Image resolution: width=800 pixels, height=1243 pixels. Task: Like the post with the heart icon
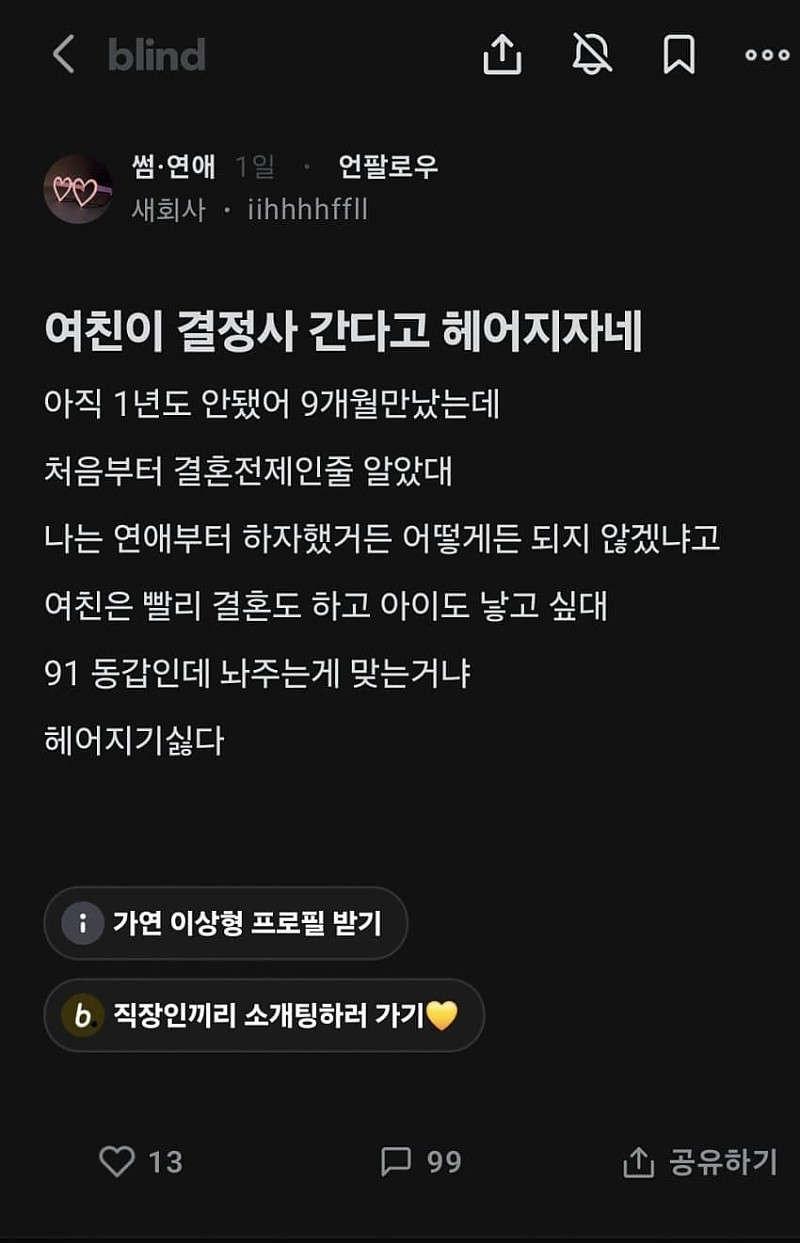117,1161
